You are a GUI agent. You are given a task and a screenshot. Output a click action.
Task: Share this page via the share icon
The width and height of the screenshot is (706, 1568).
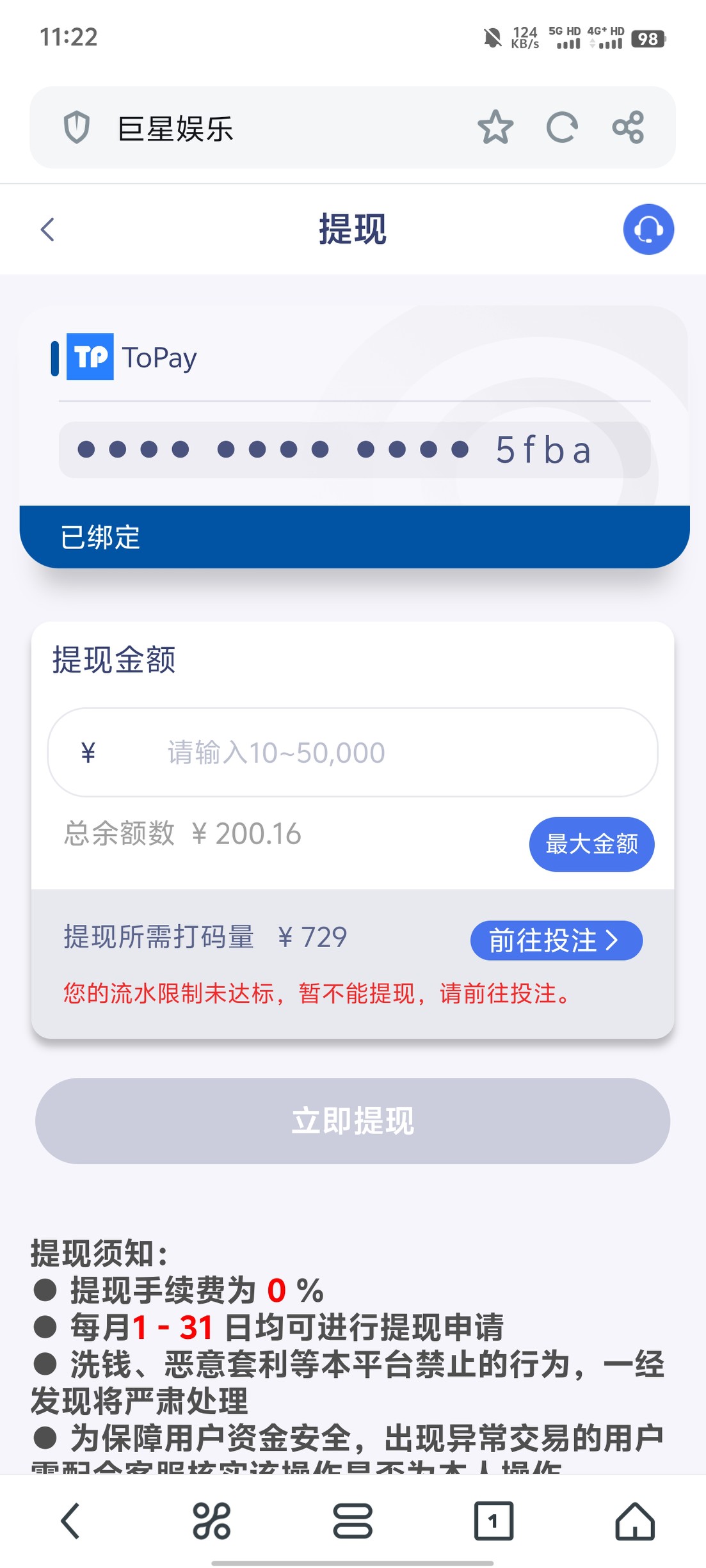pyautogui.click(x=628, y=127)
